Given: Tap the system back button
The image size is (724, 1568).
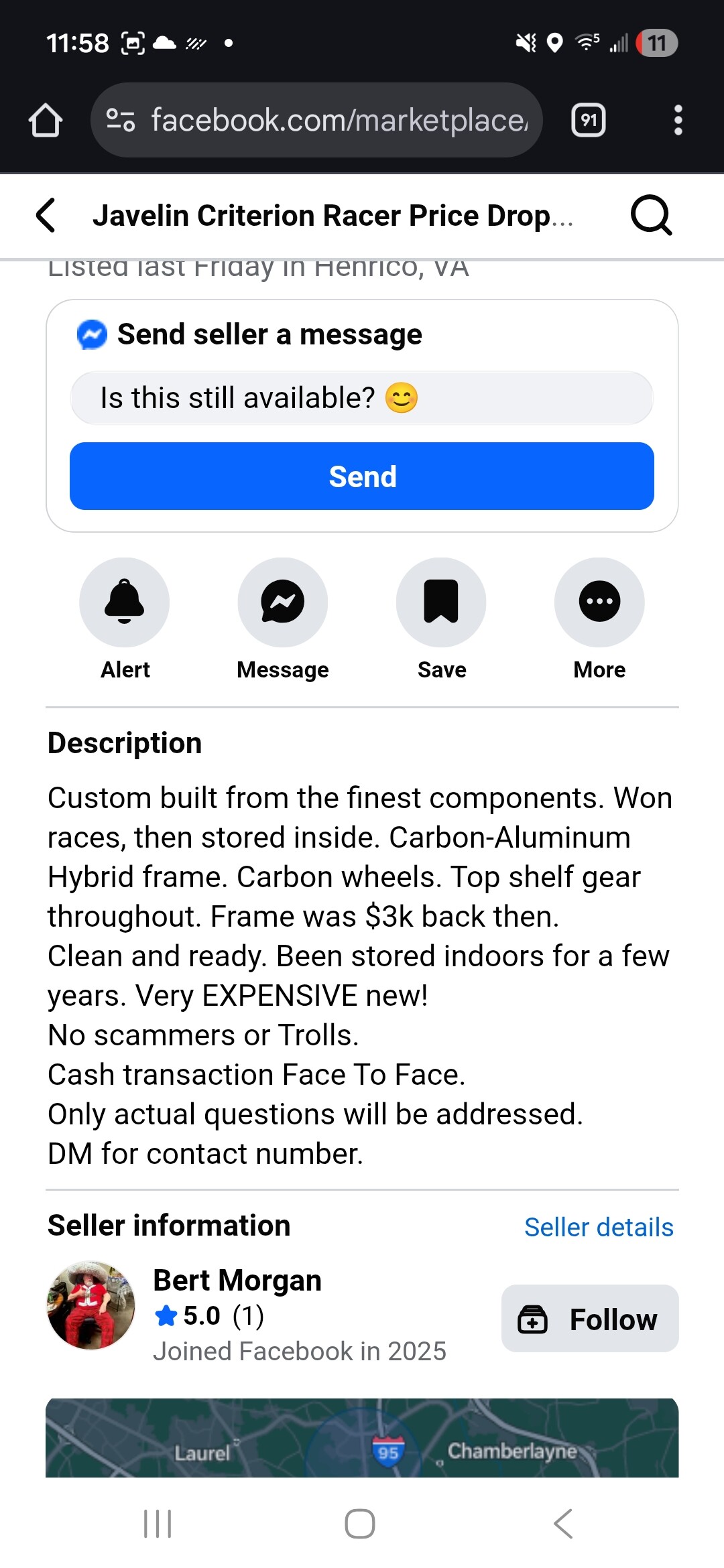Looking at the screenshot, I should [x=563, y=1524].
